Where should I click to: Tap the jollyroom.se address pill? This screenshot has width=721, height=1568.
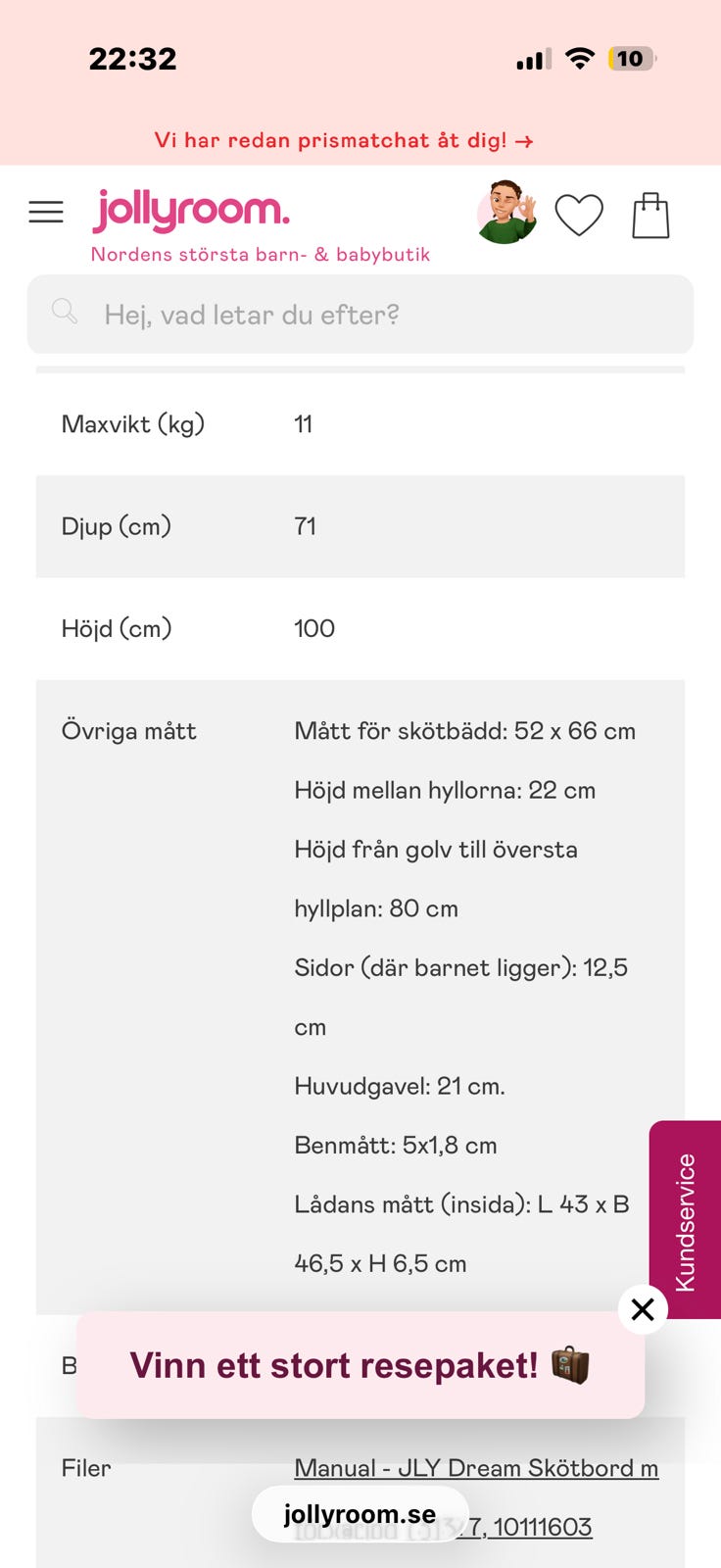pyautogui.click(x=360, y=1514)
